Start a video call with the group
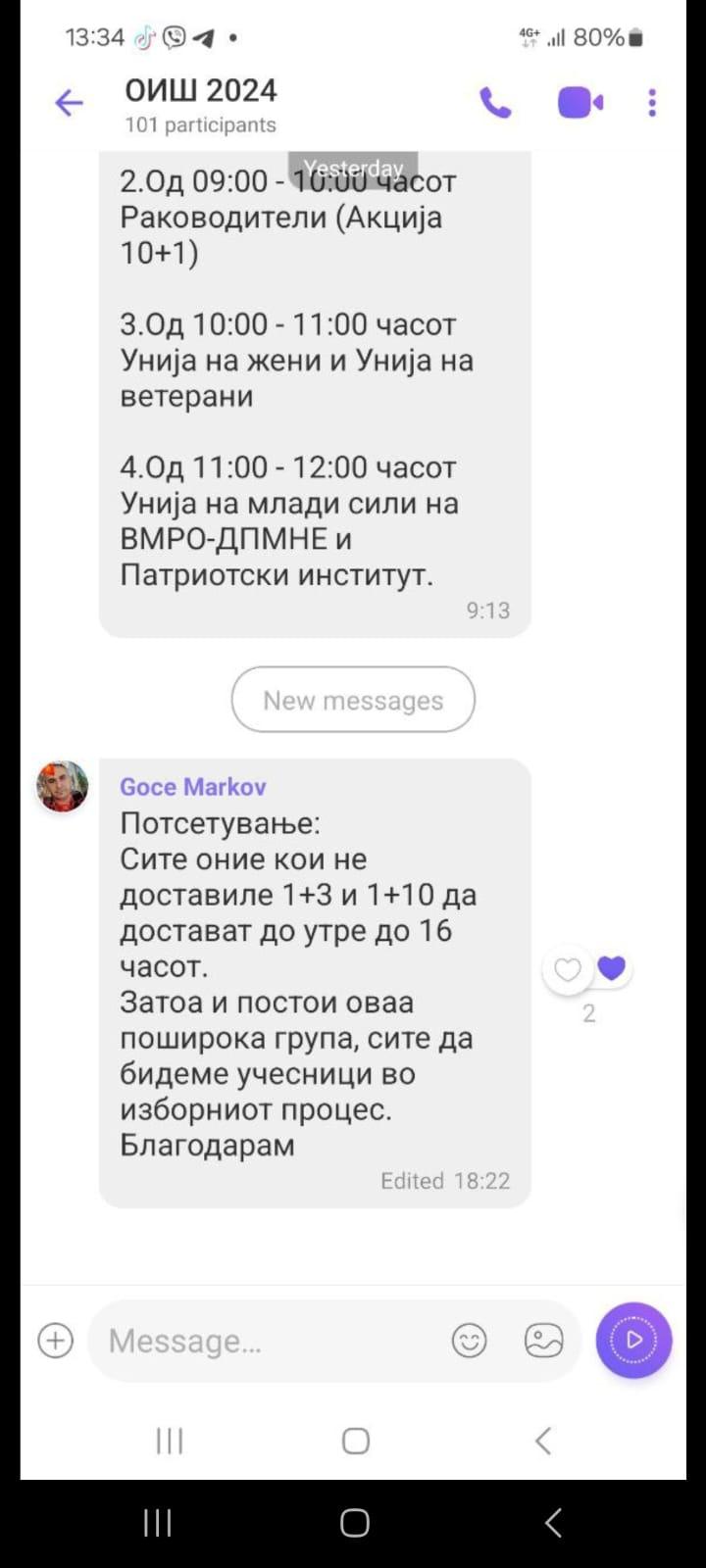 [580, 103]
